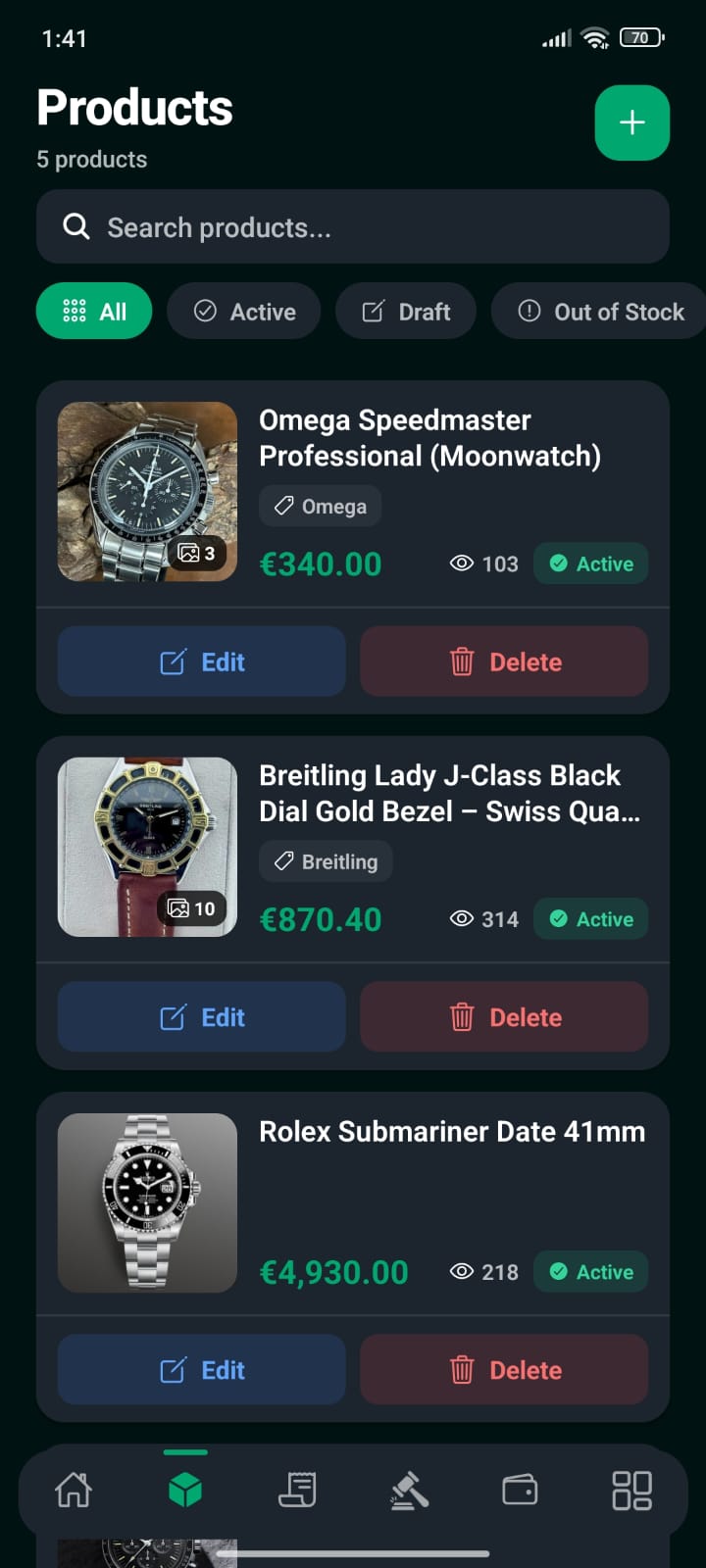Switch to the auctions gavel tab
This screenshot has width=706, height=1568.
409,1491
